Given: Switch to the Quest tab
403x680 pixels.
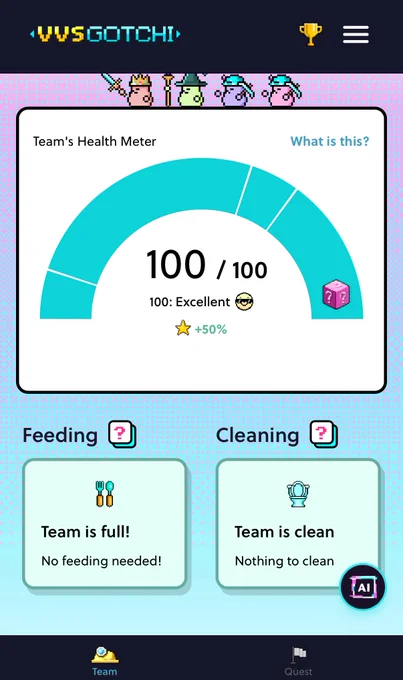Looking at the screenshot, I should [298, 660].
